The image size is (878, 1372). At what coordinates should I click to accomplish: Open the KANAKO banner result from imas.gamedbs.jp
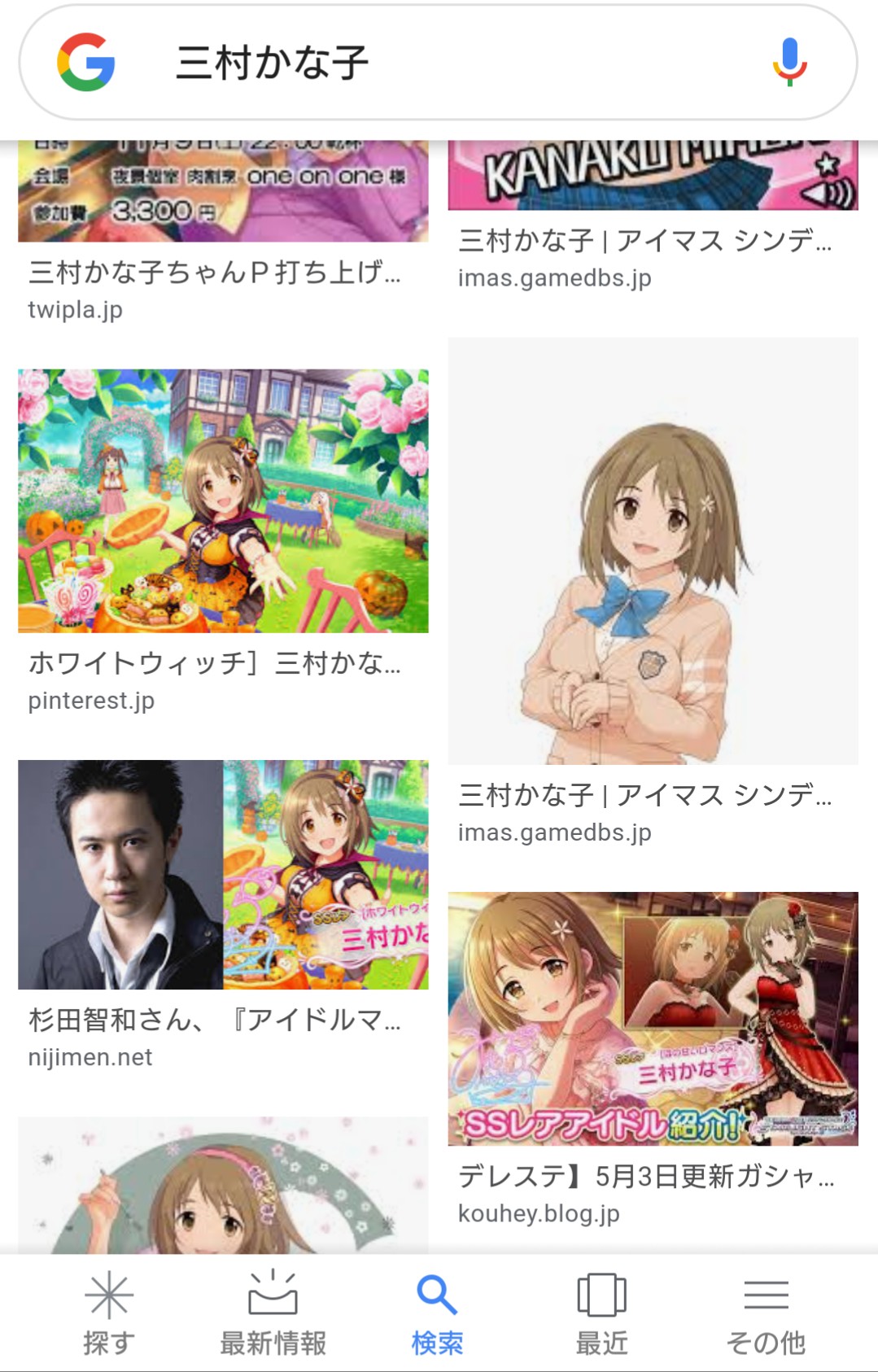click(x=653, y=176)
